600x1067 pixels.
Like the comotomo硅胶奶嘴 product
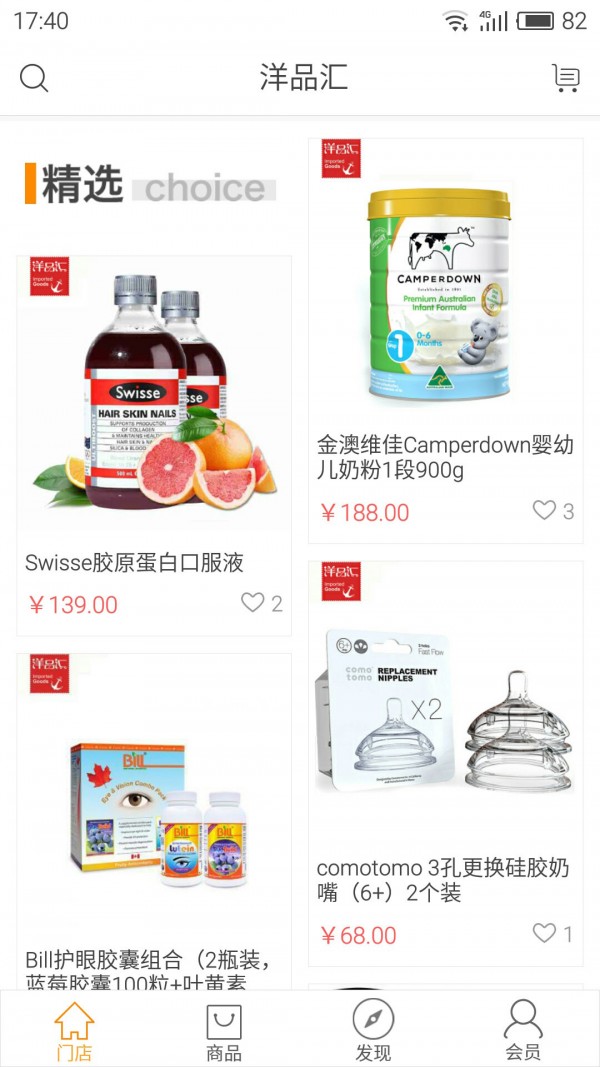pos(544,934)
